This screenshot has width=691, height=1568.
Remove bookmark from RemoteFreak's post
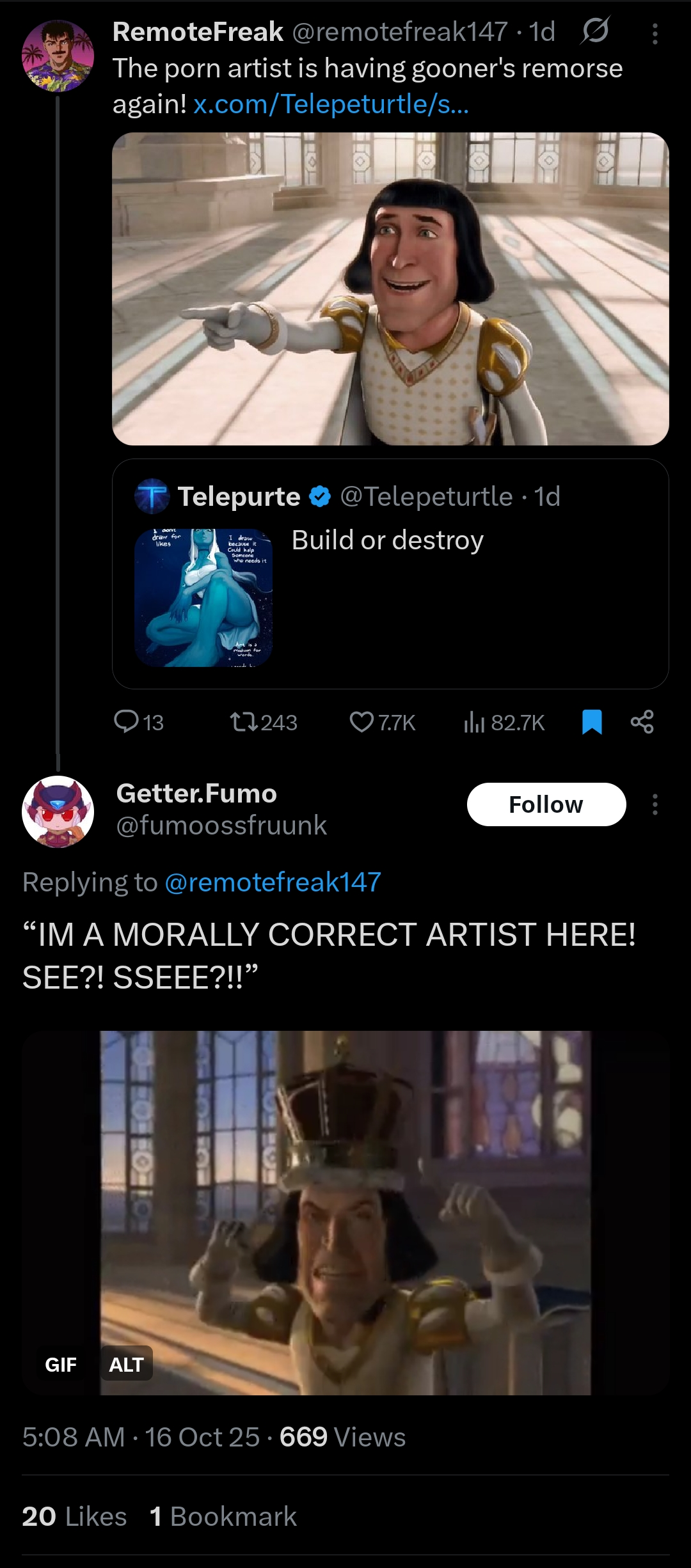(x=592, y=722)
